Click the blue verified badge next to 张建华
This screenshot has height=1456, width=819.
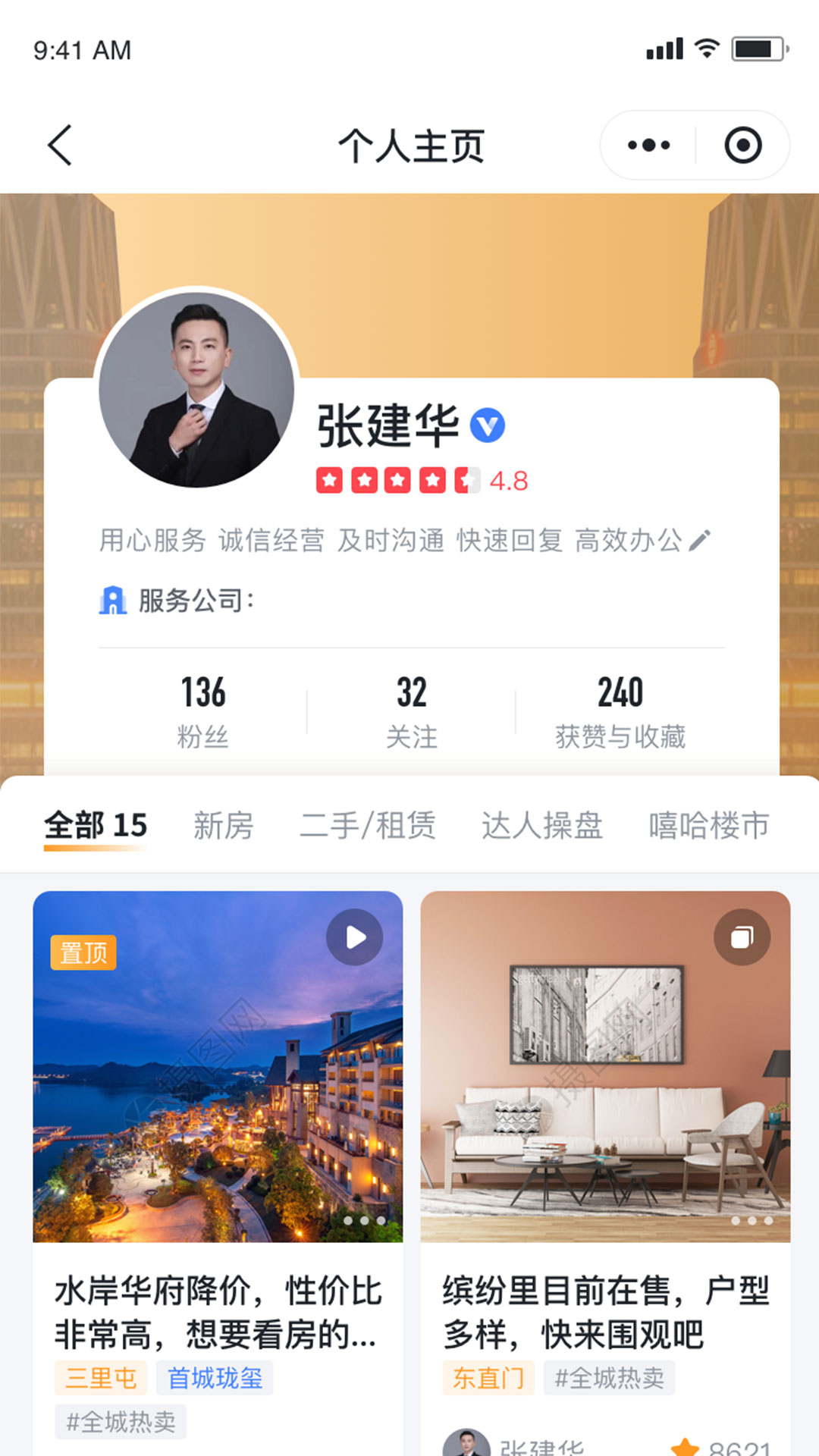[x=486, y=427]
